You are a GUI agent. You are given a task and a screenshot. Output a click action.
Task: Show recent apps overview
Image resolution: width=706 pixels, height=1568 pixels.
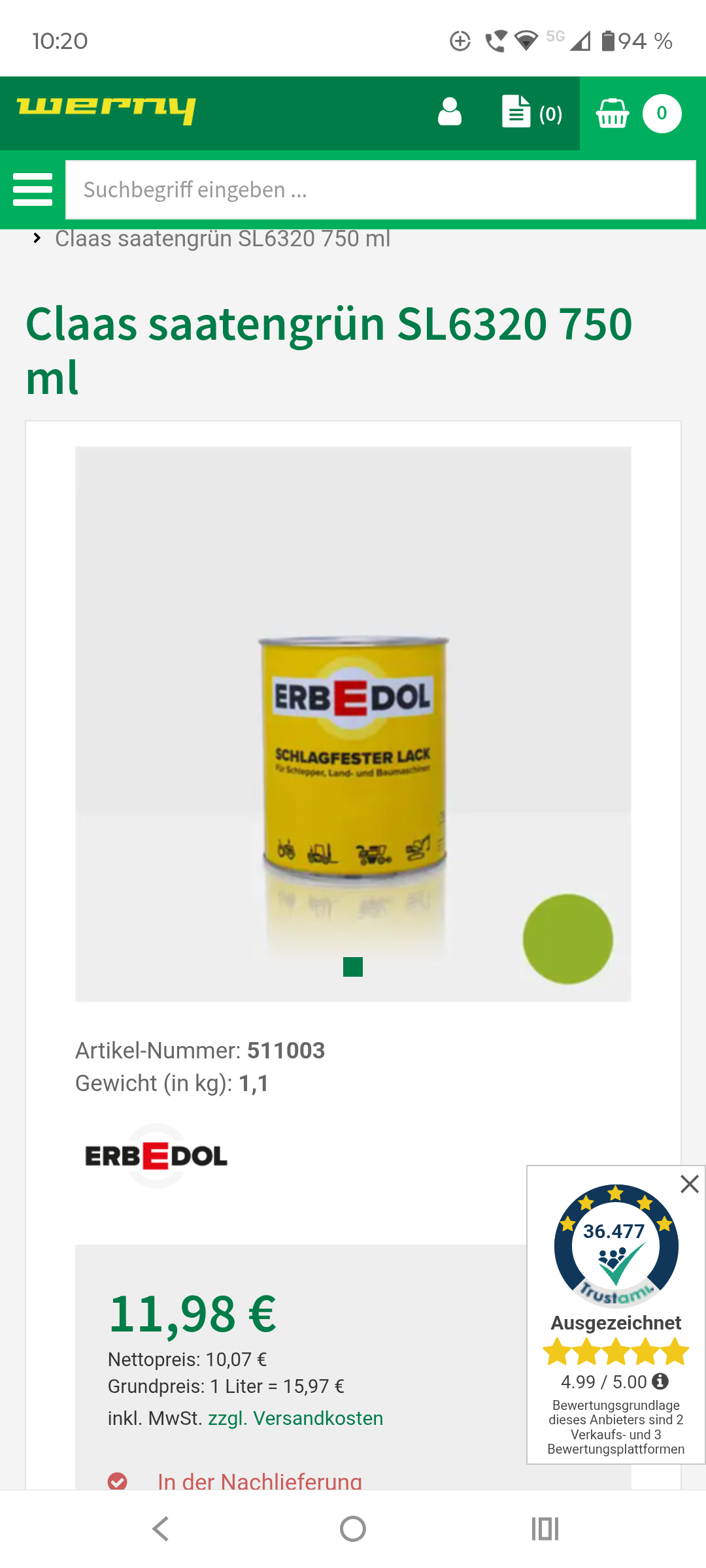(545, 1529)
